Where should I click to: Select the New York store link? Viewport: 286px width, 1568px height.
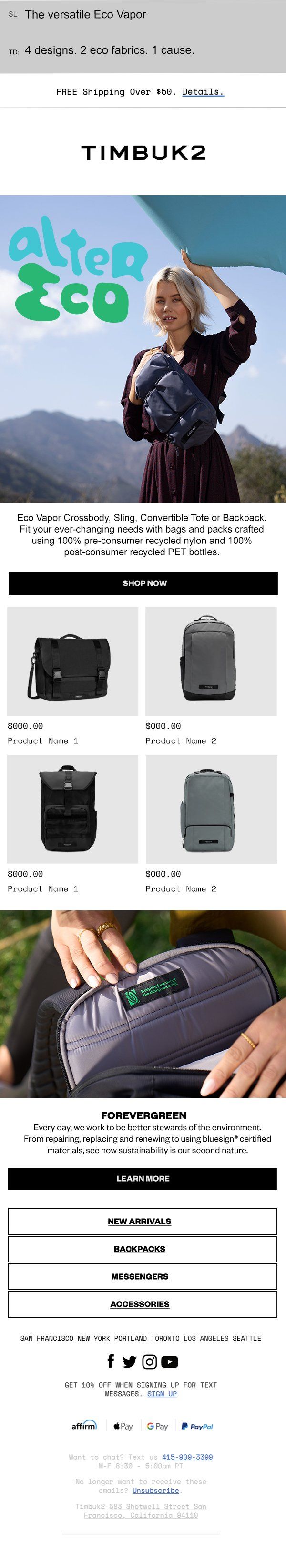pyautogui.click(x=93, y=1338)
